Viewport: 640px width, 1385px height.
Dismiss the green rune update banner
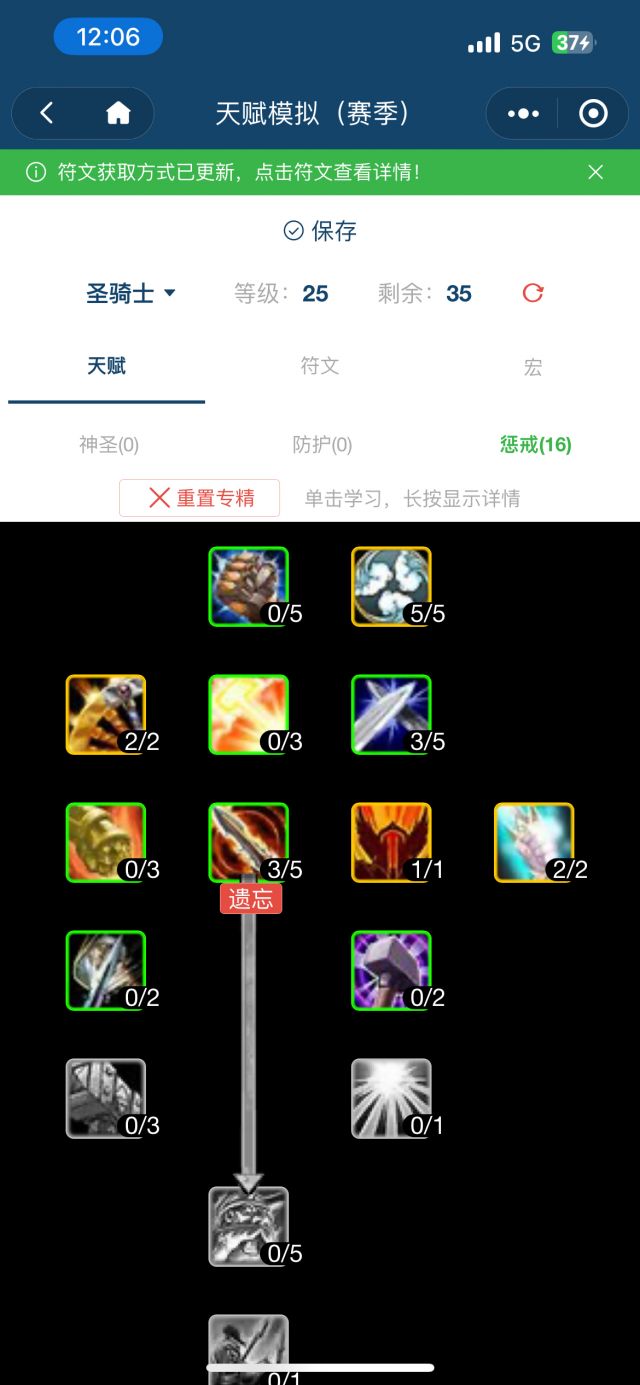click(x=596, y=172)
